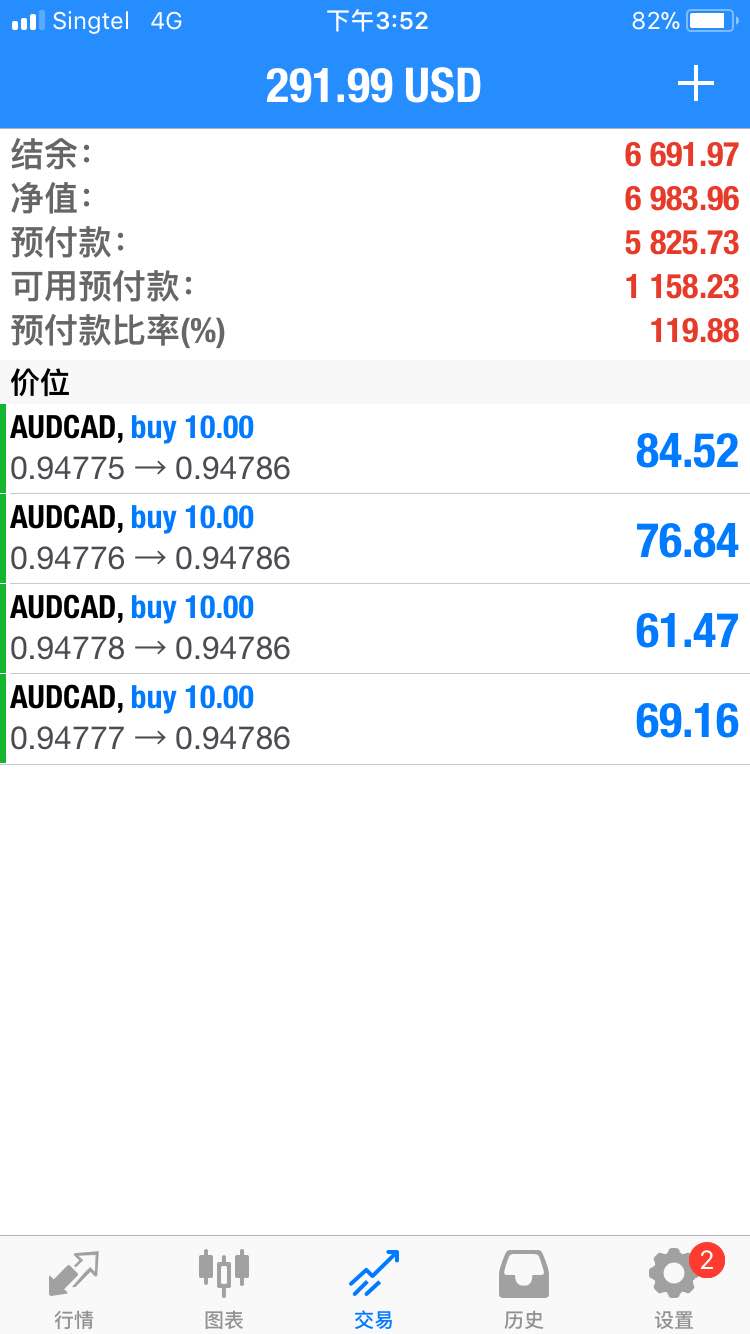View the AUDCAD position with profit 69.16
This screenshot has height=1334, width=750.
tap(375, 719)
